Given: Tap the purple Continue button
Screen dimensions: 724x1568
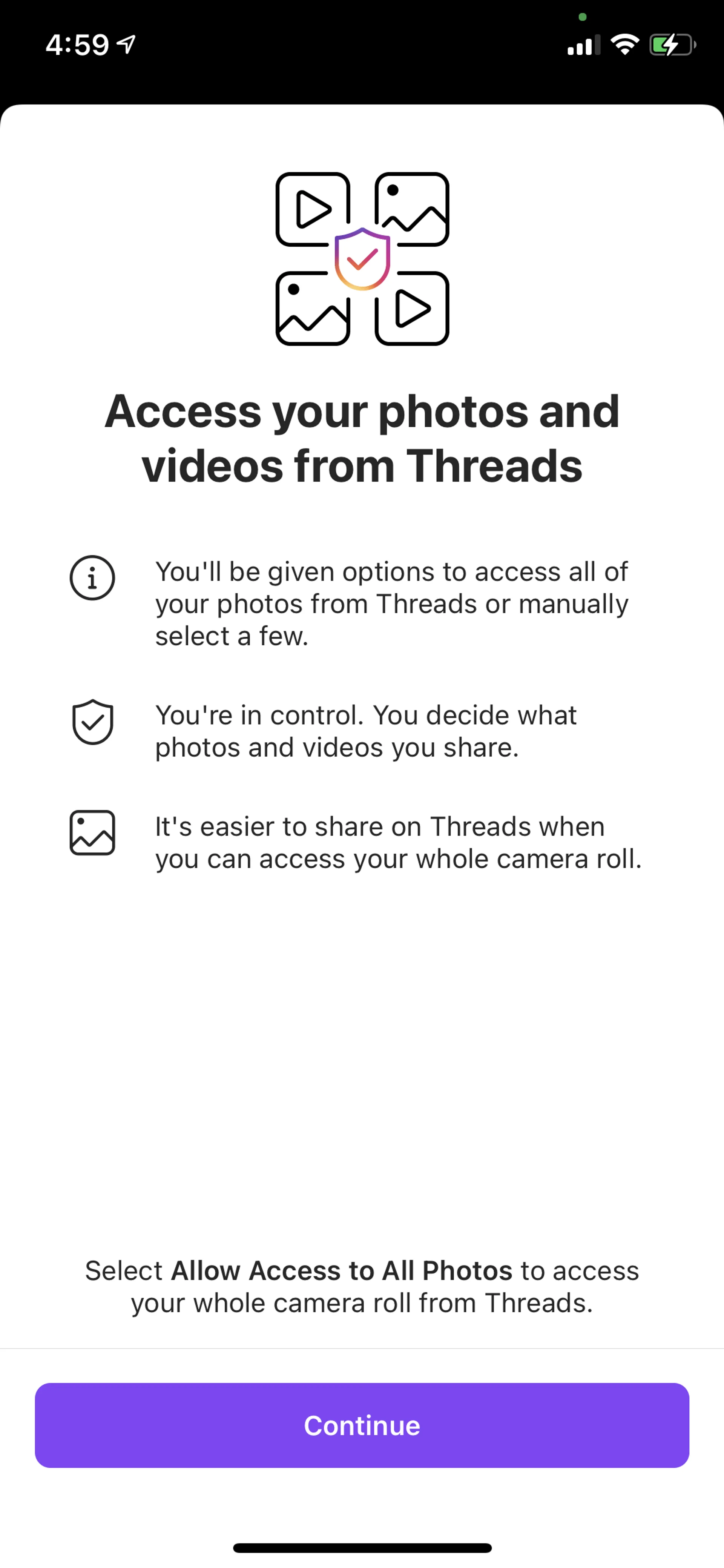Looking at the screenshot, I should click(362, 1425).
